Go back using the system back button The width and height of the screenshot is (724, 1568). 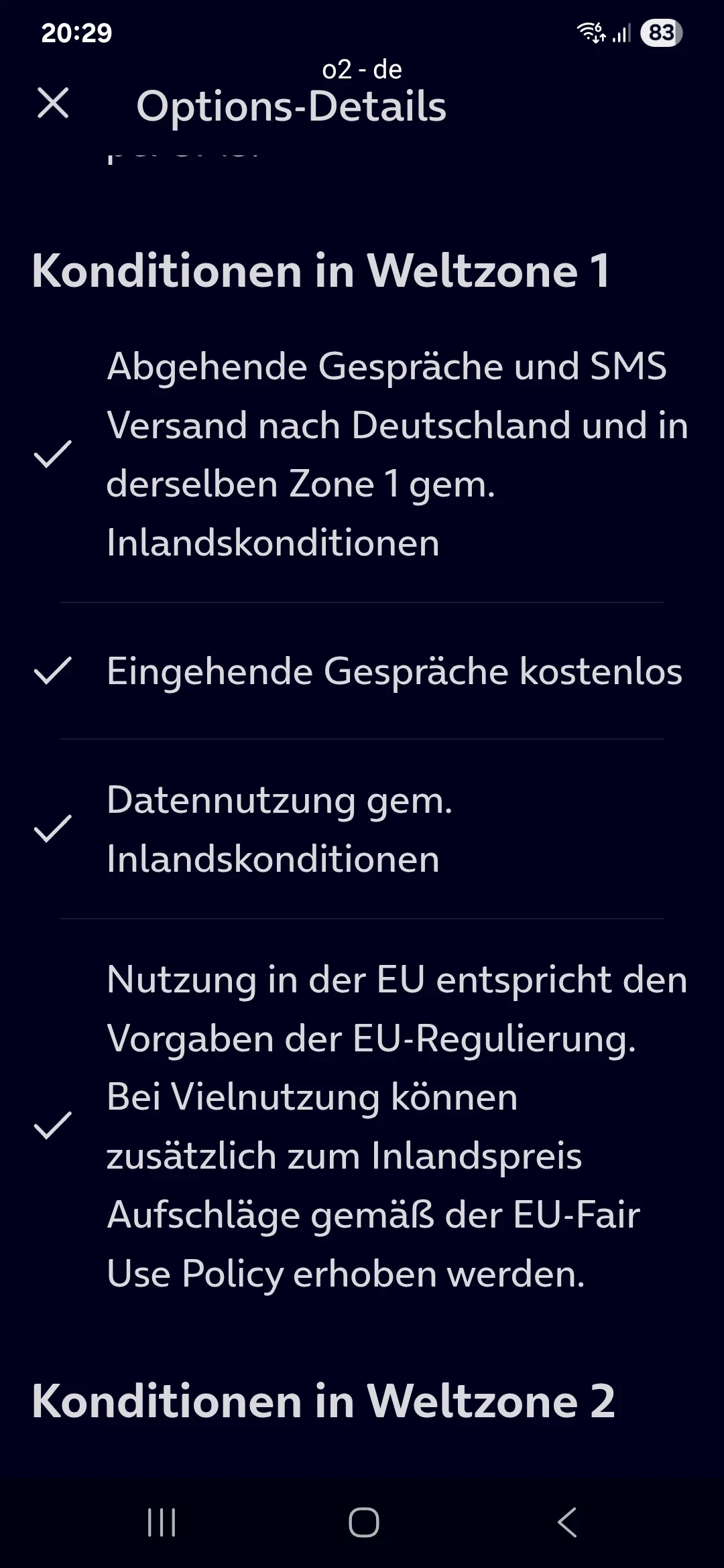(x=567, y=1522)
